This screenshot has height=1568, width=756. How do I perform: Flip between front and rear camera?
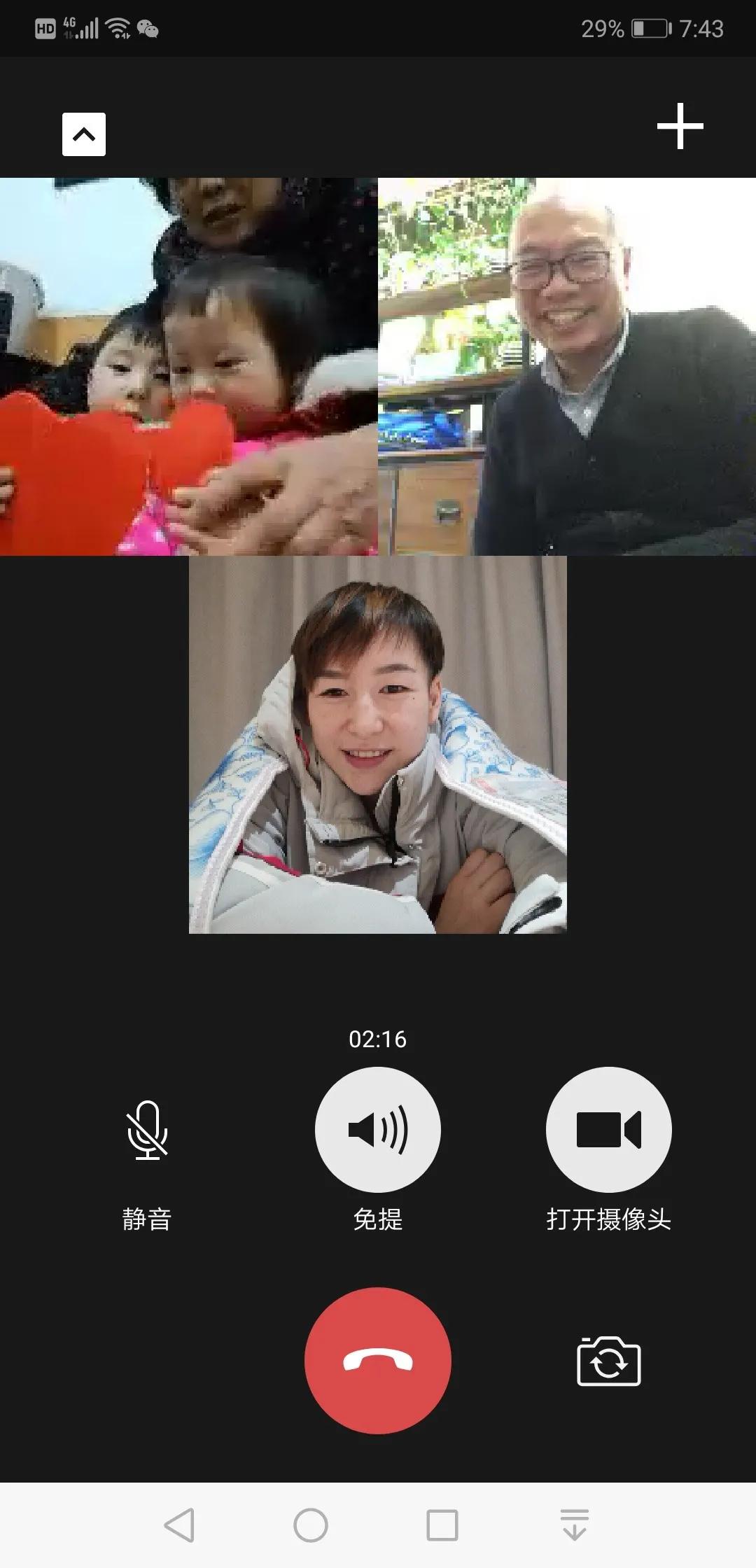click(608, 1361)
